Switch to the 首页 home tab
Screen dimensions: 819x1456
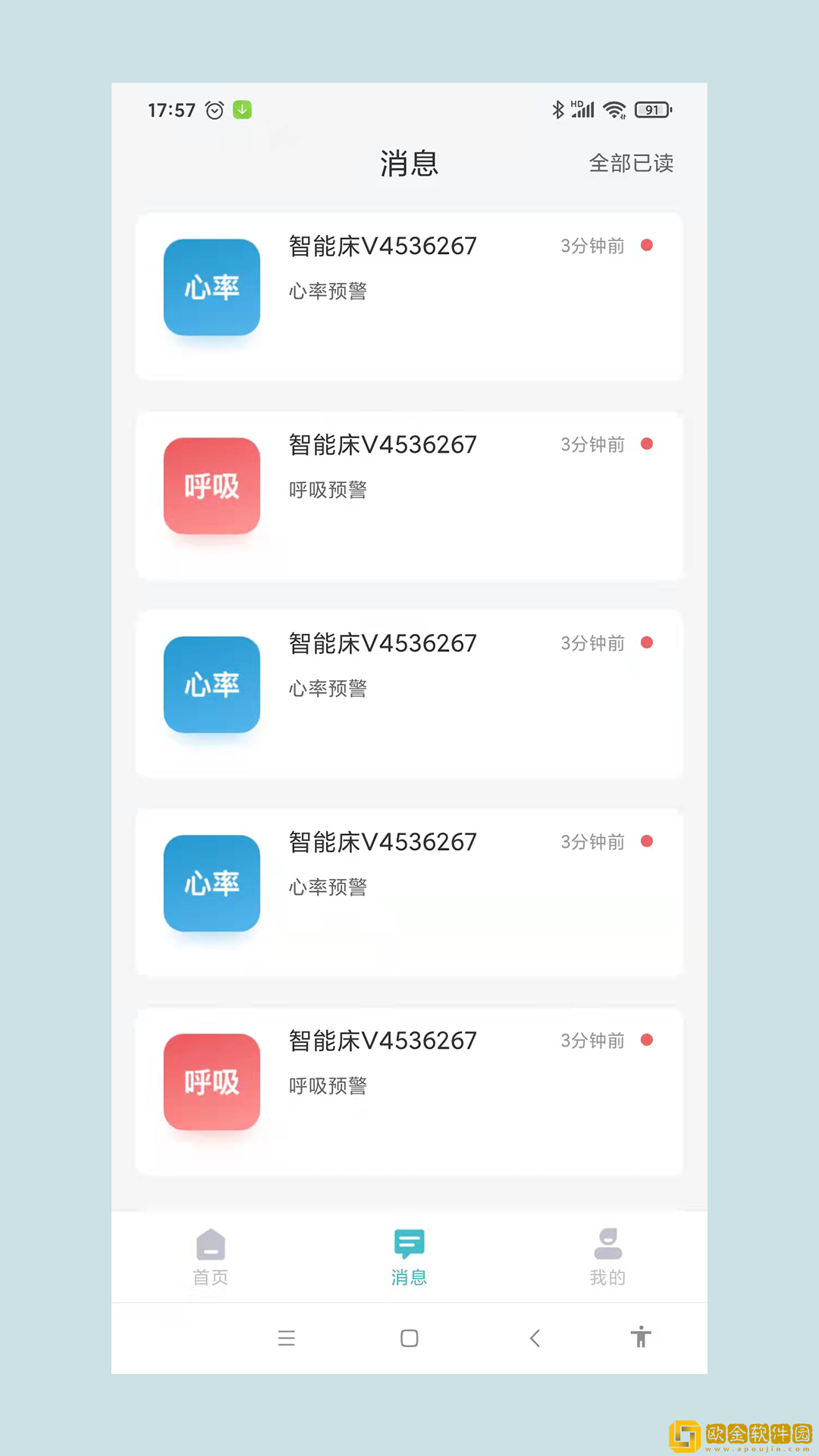[x=211, y=1257]
